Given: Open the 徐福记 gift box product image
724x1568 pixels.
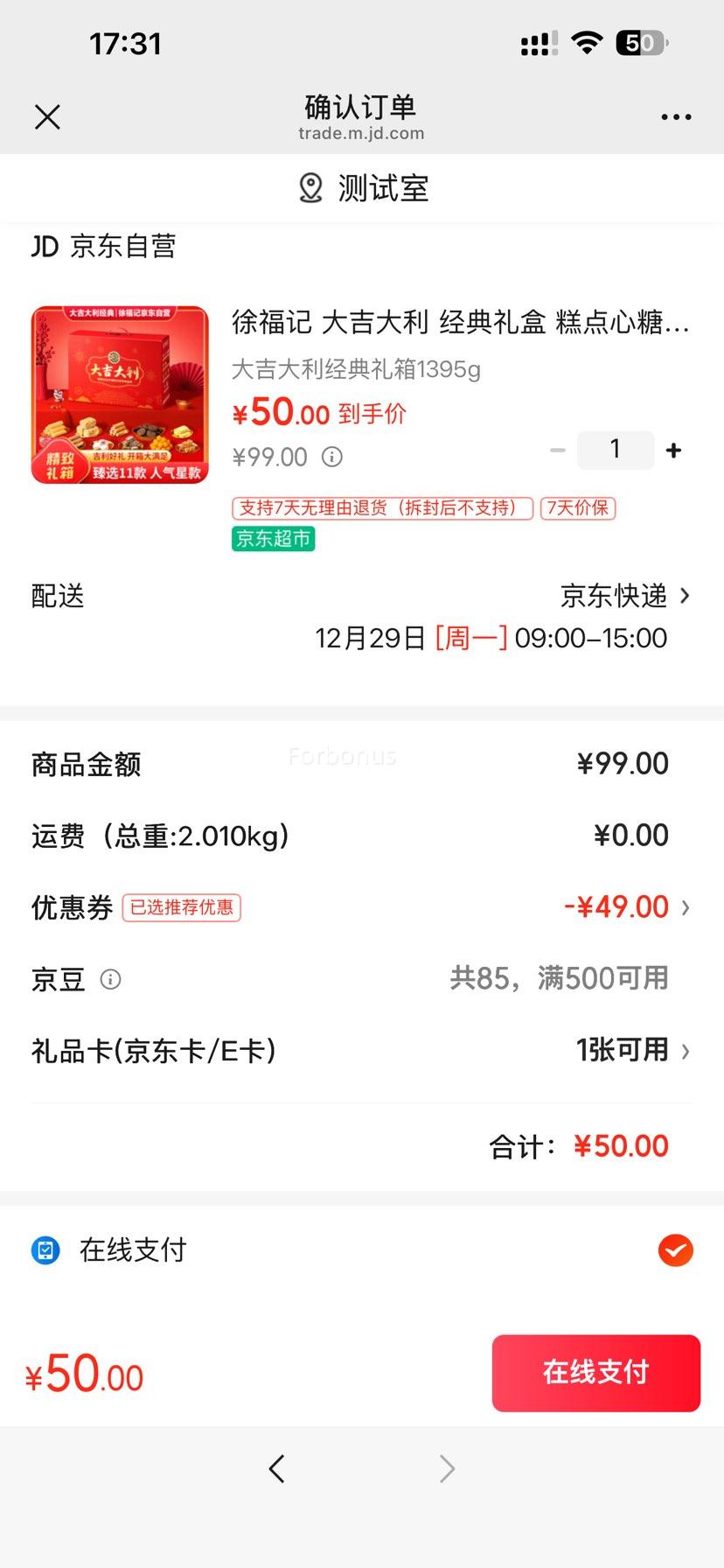Looking at the screenshot, I should [120, 395].
